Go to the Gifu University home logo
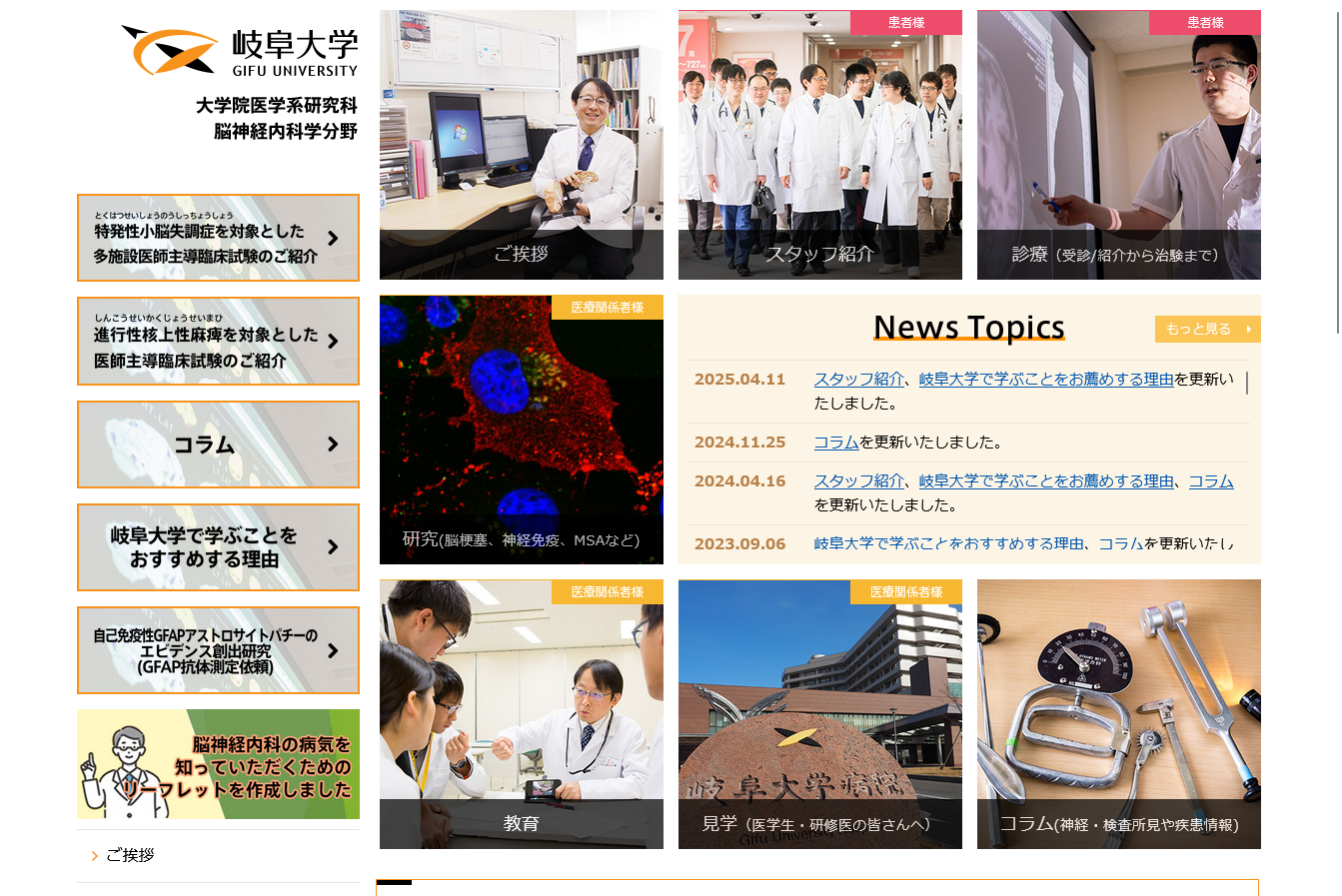Viewport: 1342px width, 896px height. 240,51
